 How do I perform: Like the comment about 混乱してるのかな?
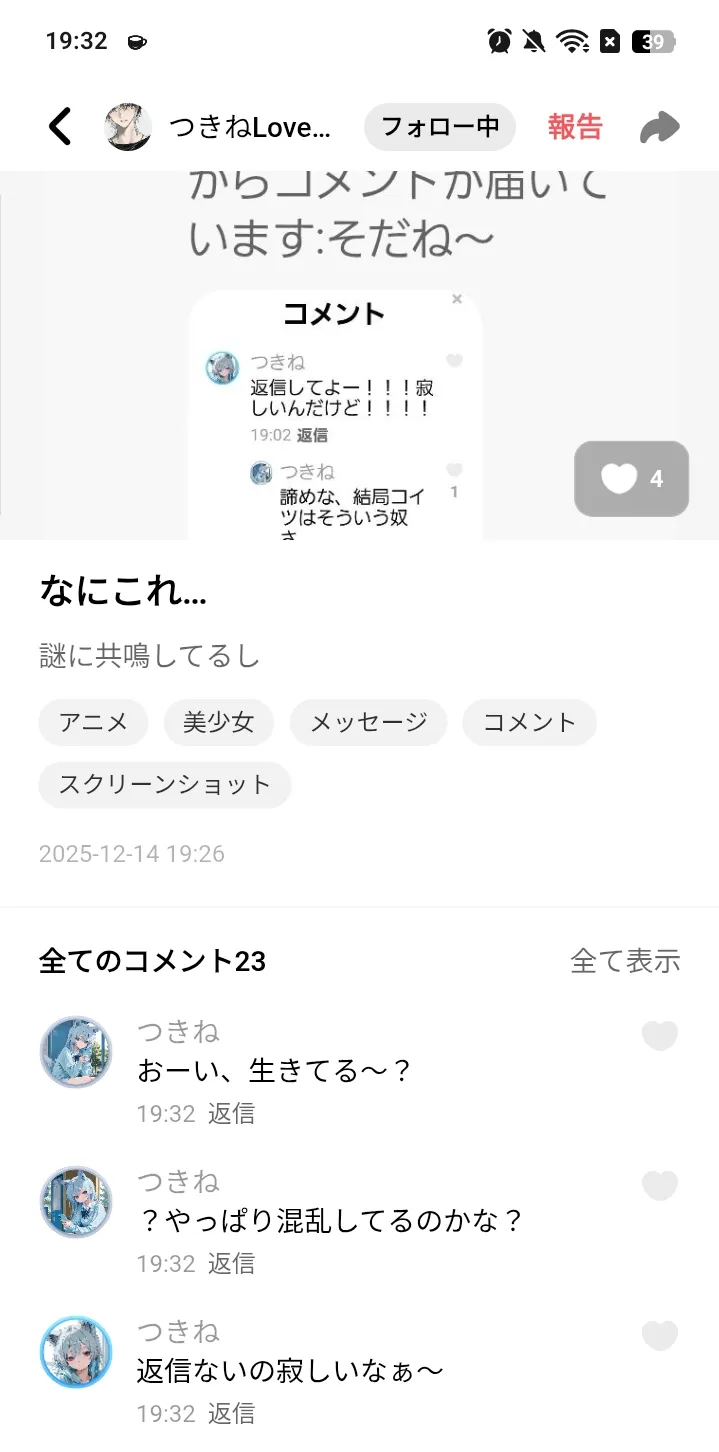660,1186
